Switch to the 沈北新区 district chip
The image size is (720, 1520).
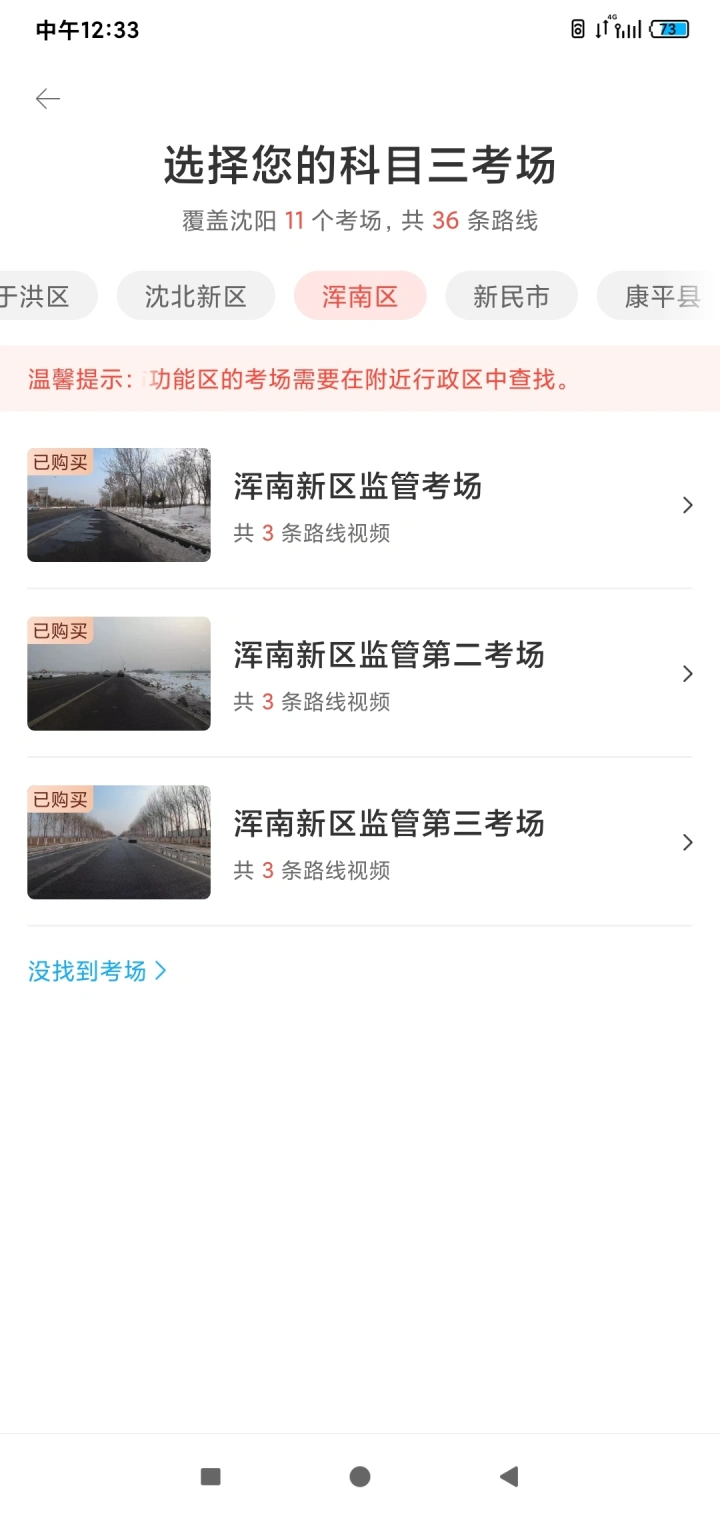[196, 296]
